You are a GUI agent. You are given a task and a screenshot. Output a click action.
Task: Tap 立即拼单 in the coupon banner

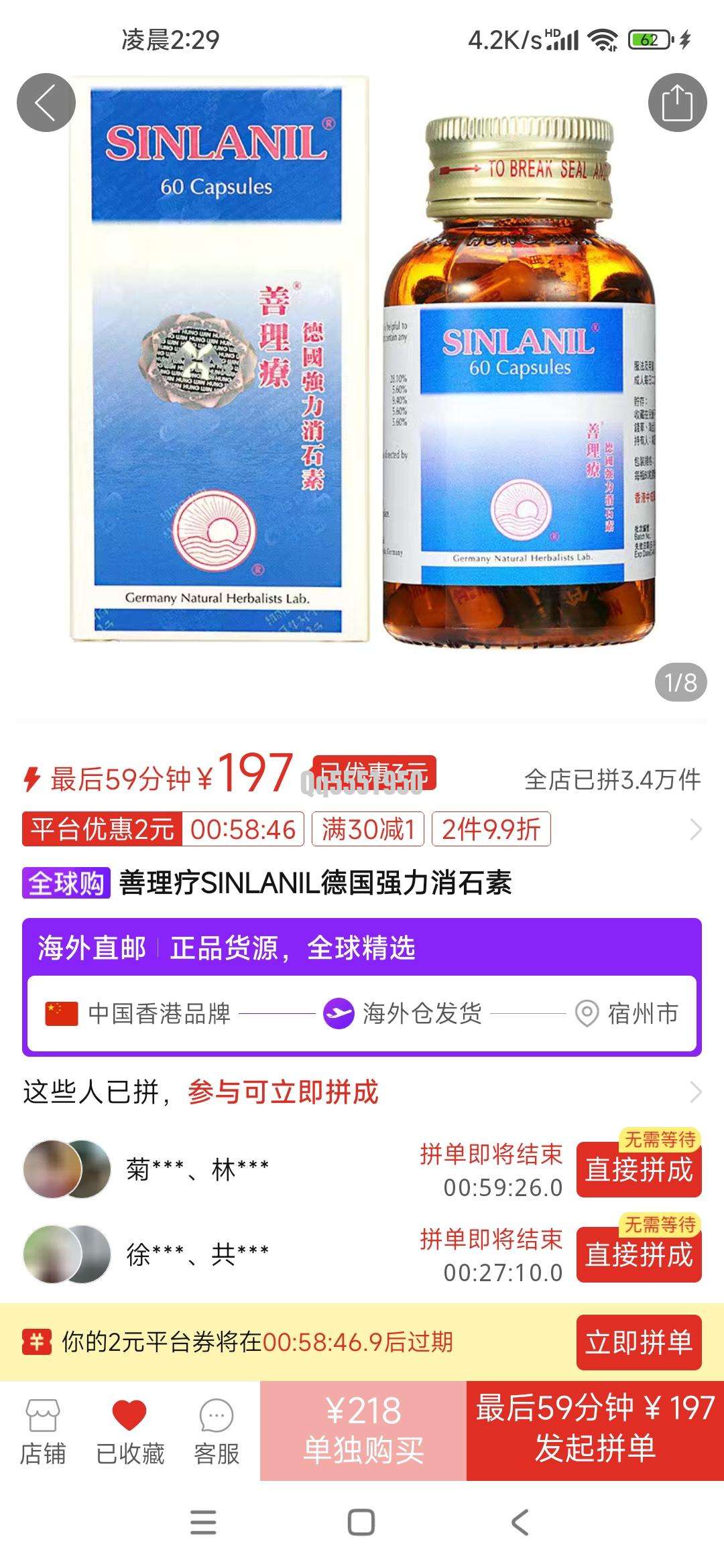638,1343
